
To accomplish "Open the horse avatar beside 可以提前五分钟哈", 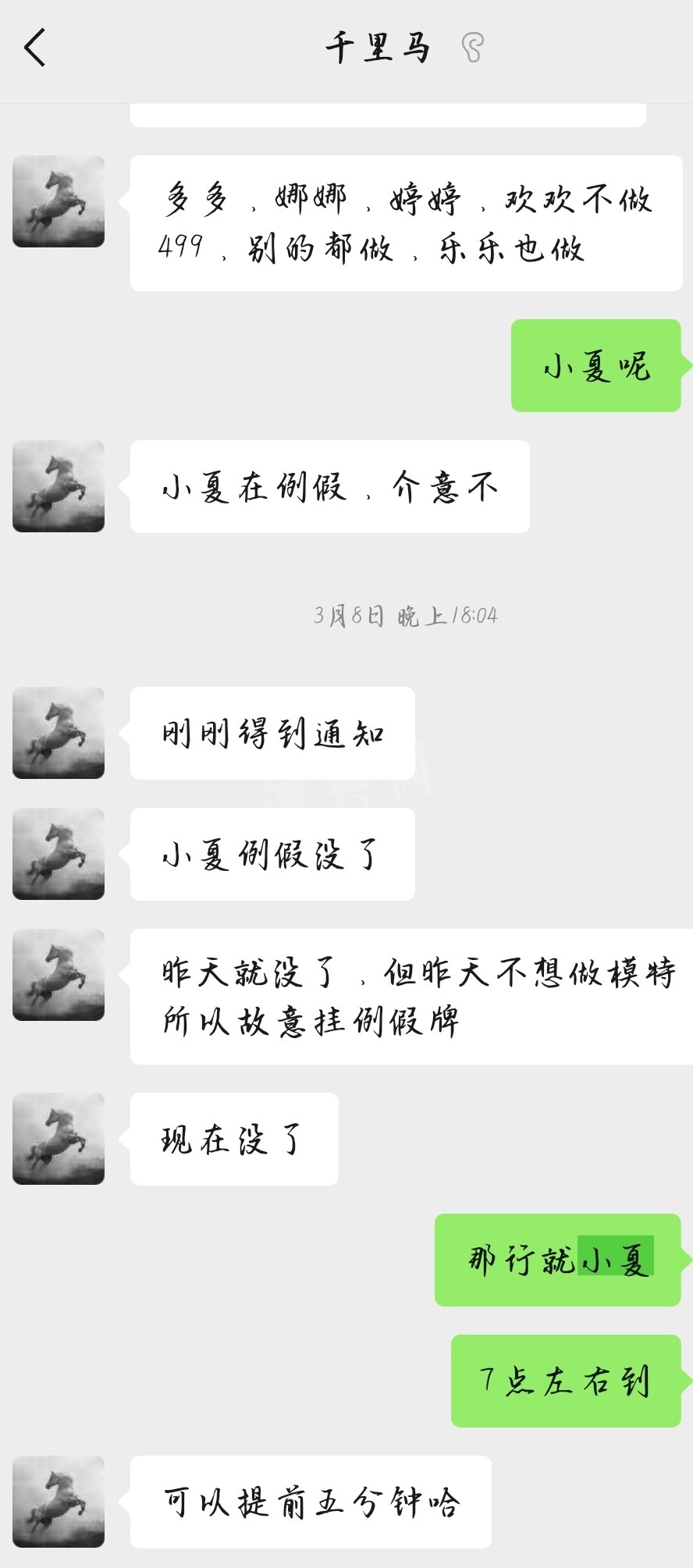I will [x=59, y=1501].
